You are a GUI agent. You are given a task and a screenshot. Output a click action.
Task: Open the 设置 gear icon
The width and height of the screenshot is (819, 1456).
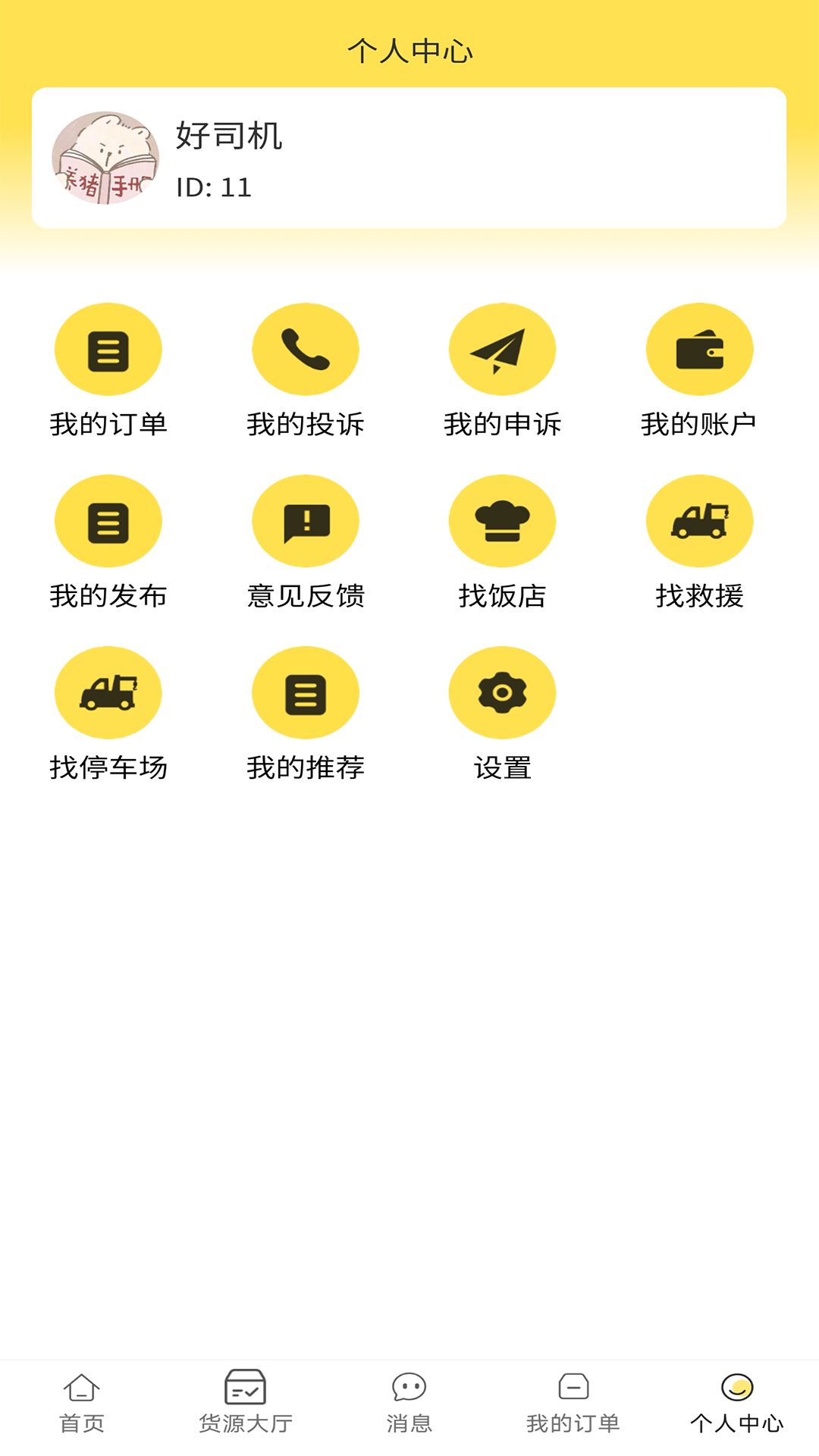502,692
